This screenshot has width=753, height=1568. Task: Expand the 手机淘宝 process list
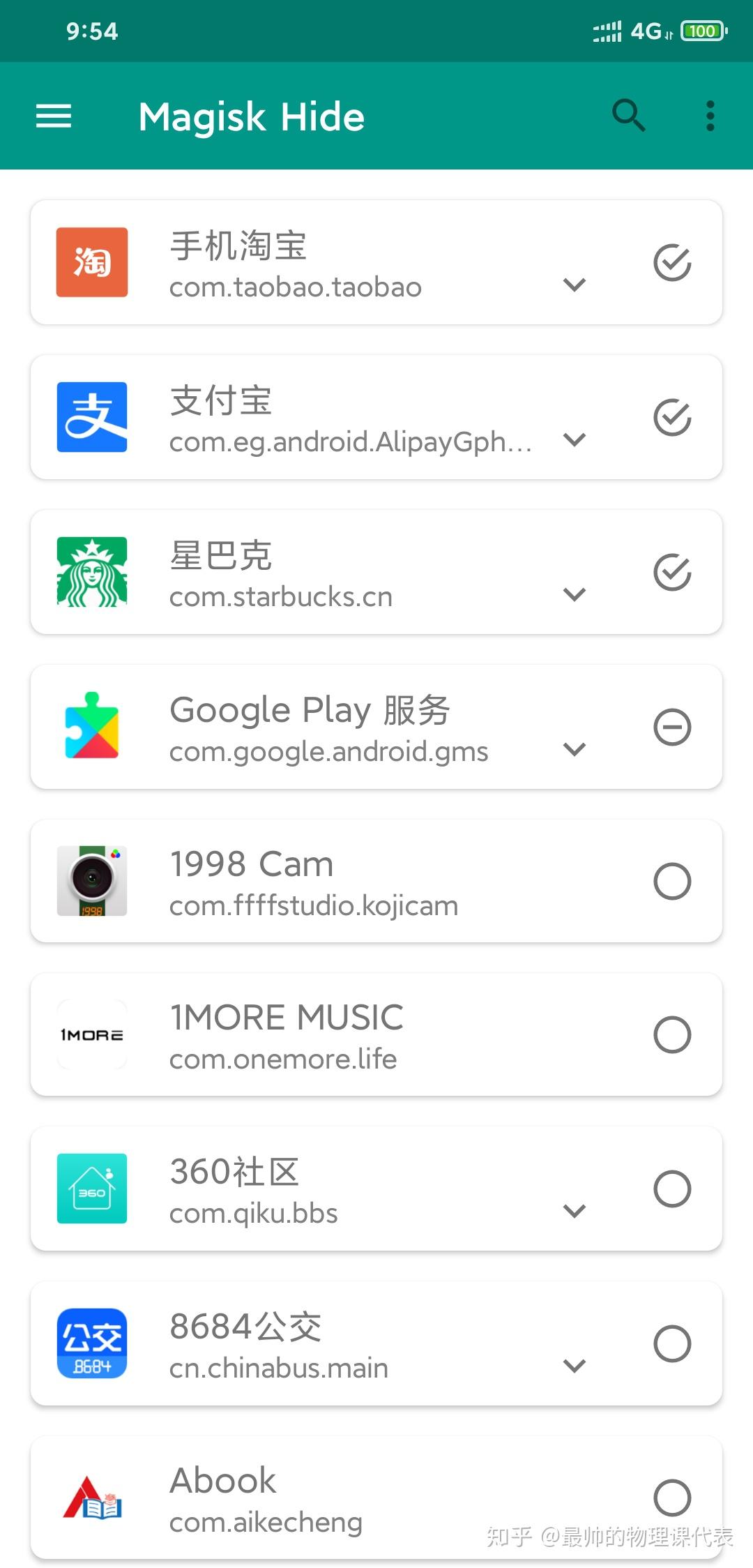pos(575,285)
